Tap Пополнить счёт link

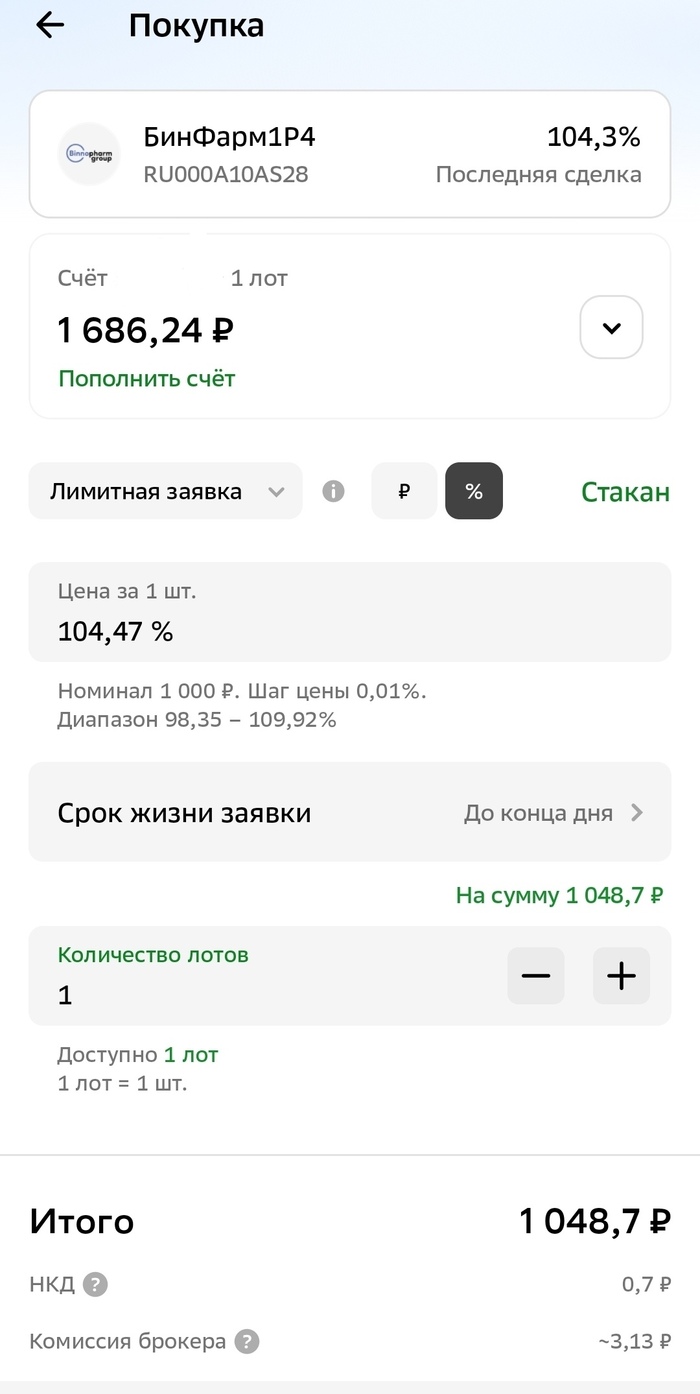146,379
